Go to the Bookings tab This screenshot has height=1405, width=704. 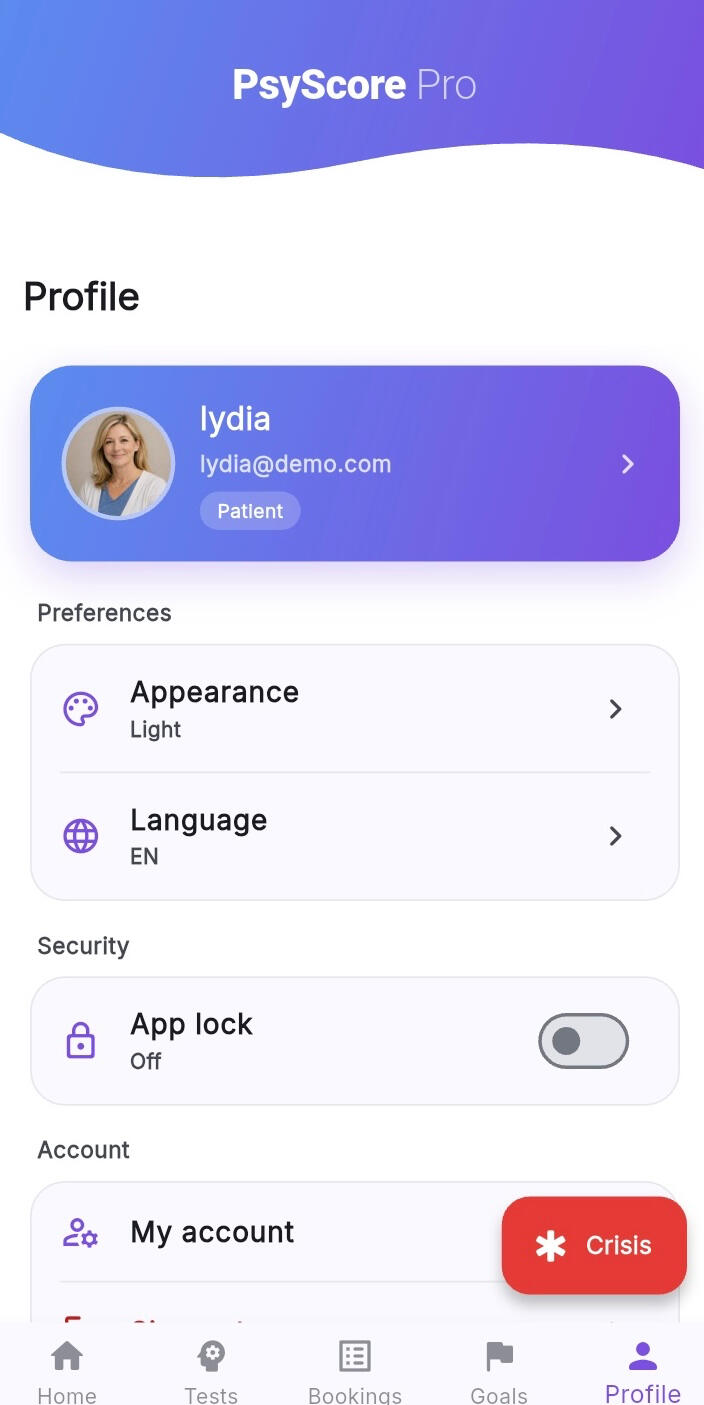pyautogui.click(x=355, y=1370)
